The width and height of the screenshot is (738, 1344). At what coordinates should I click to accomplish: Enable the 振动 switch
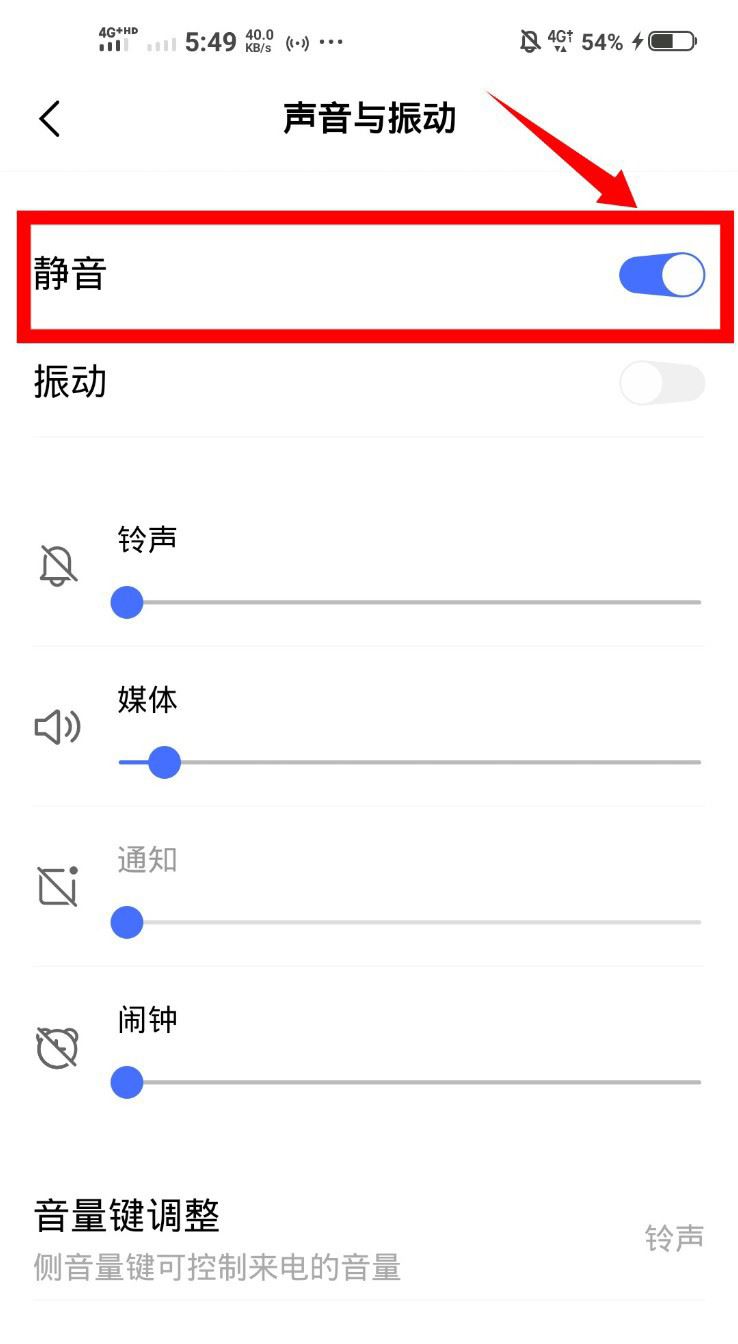coord(662,383)
